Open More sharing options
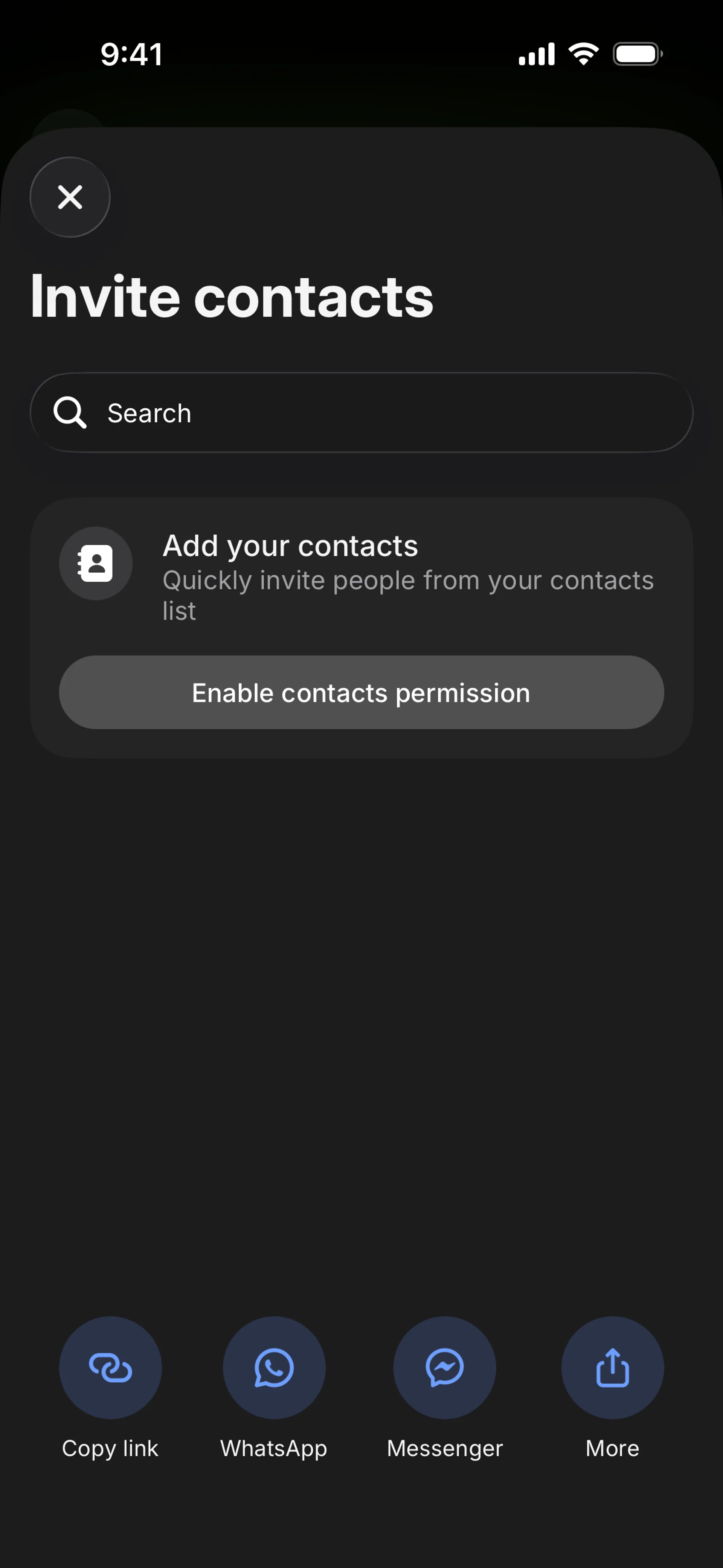This screenshot has height=1568, width=723. [612, 1367]
